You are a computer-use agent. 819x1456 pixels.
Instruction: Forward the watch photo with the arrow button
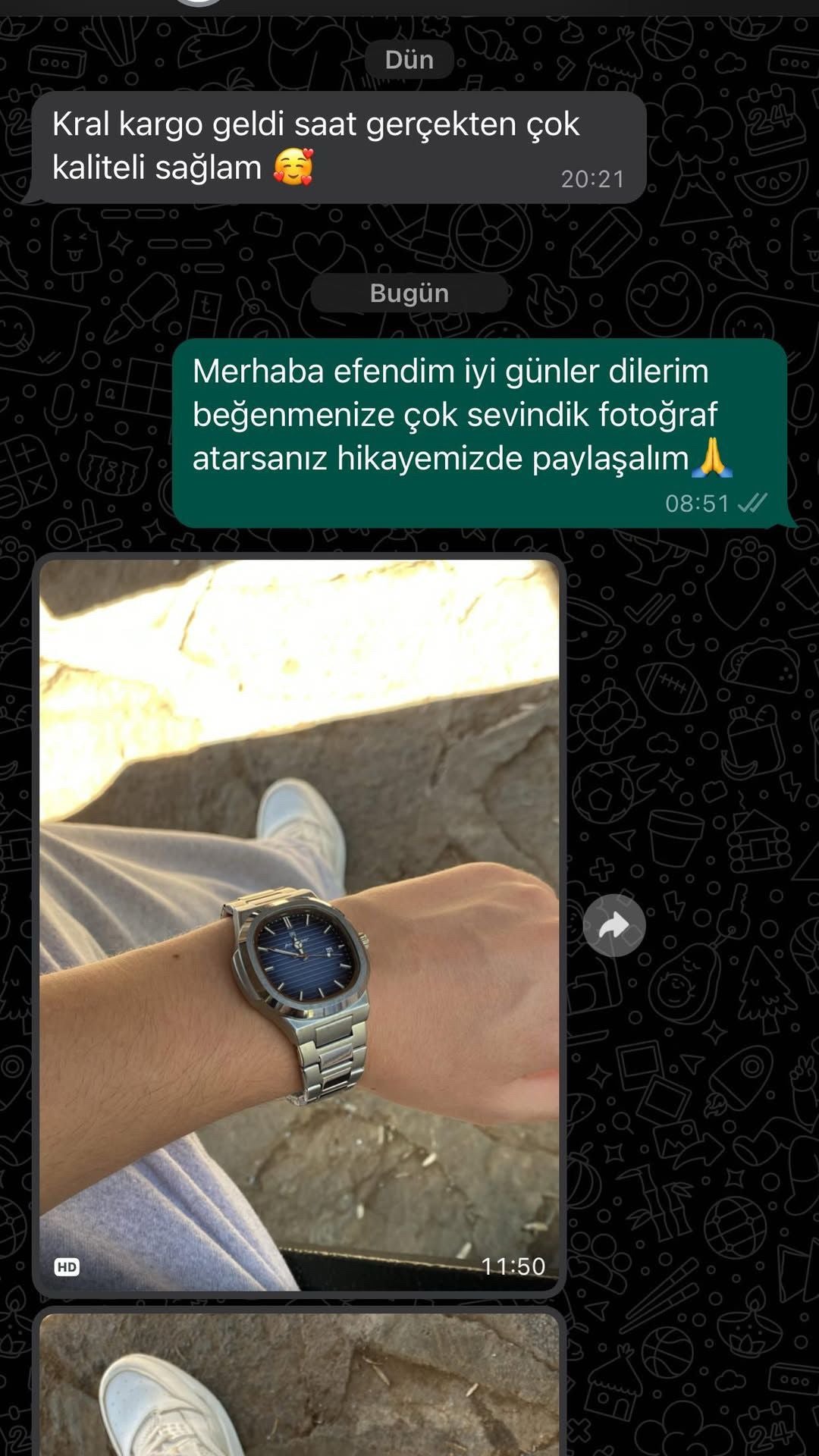[613, 925]
